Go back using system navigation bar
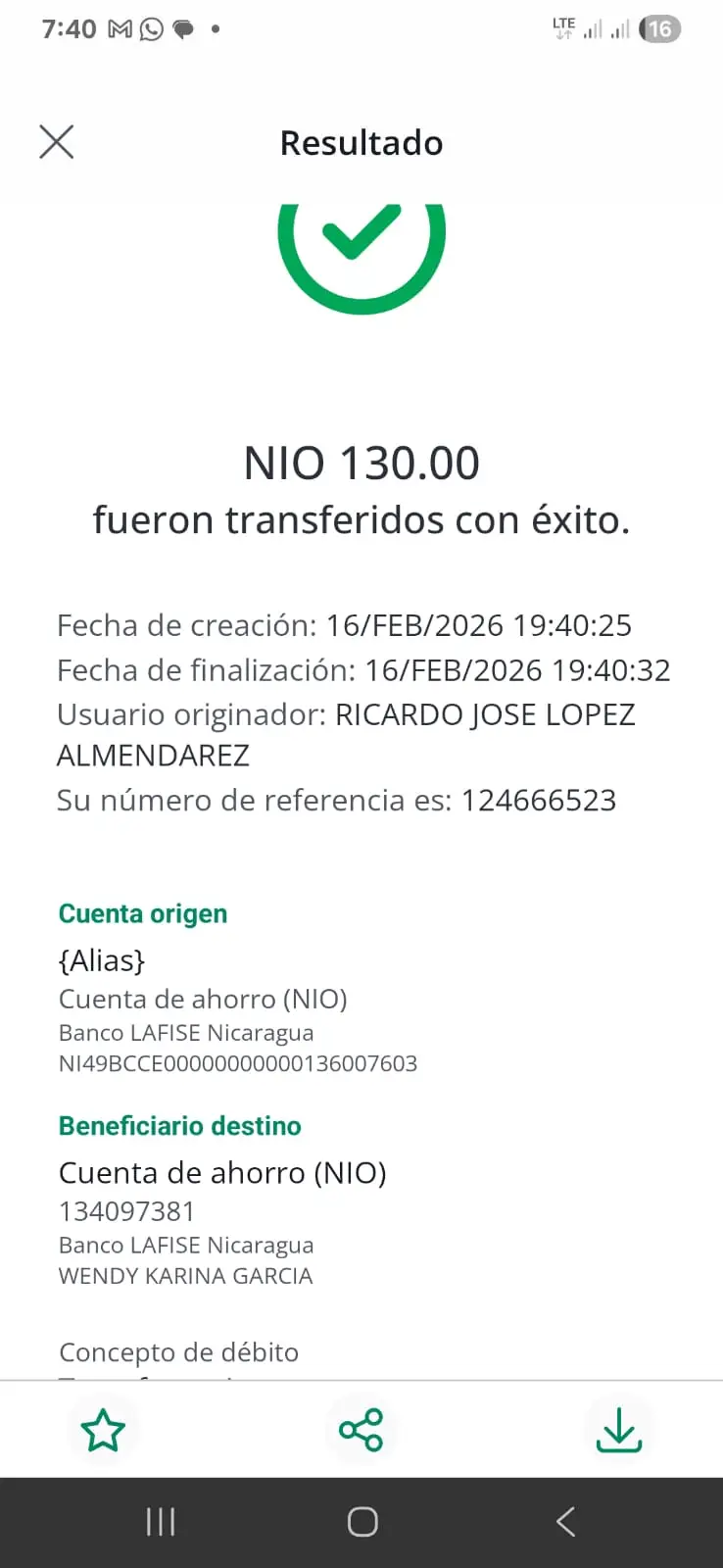This screenshot has height=1568, width=723. click(x=565, y=1522)
